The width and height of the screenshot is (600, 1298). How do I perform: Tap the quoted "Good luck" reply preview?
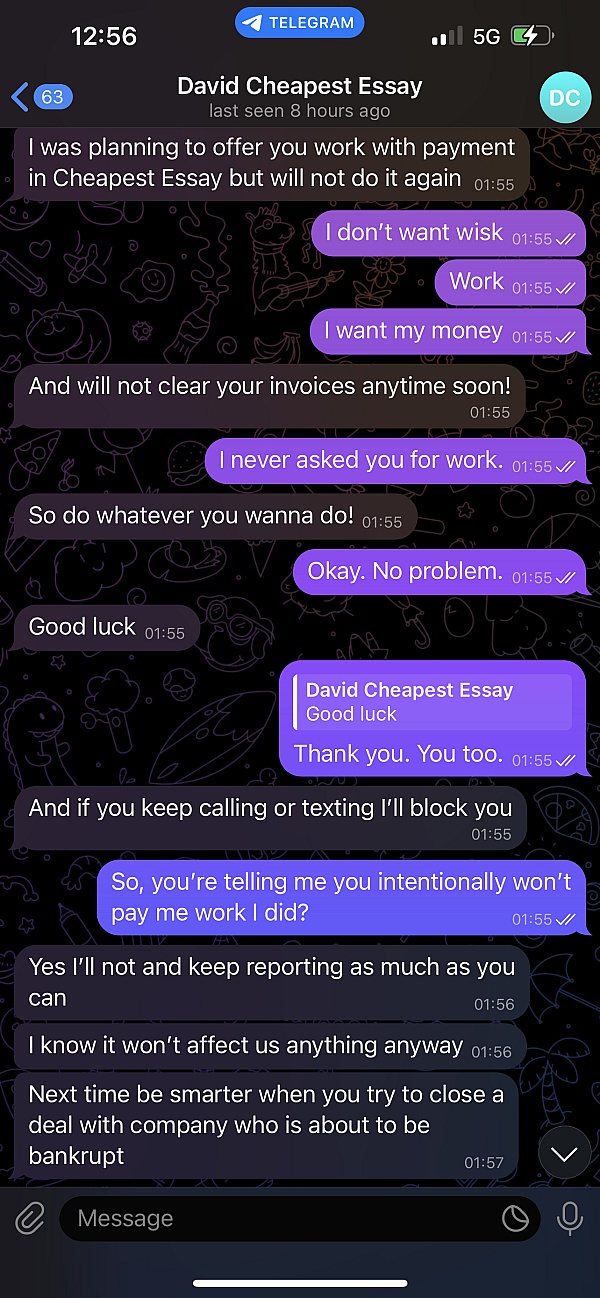click(432, 702)
